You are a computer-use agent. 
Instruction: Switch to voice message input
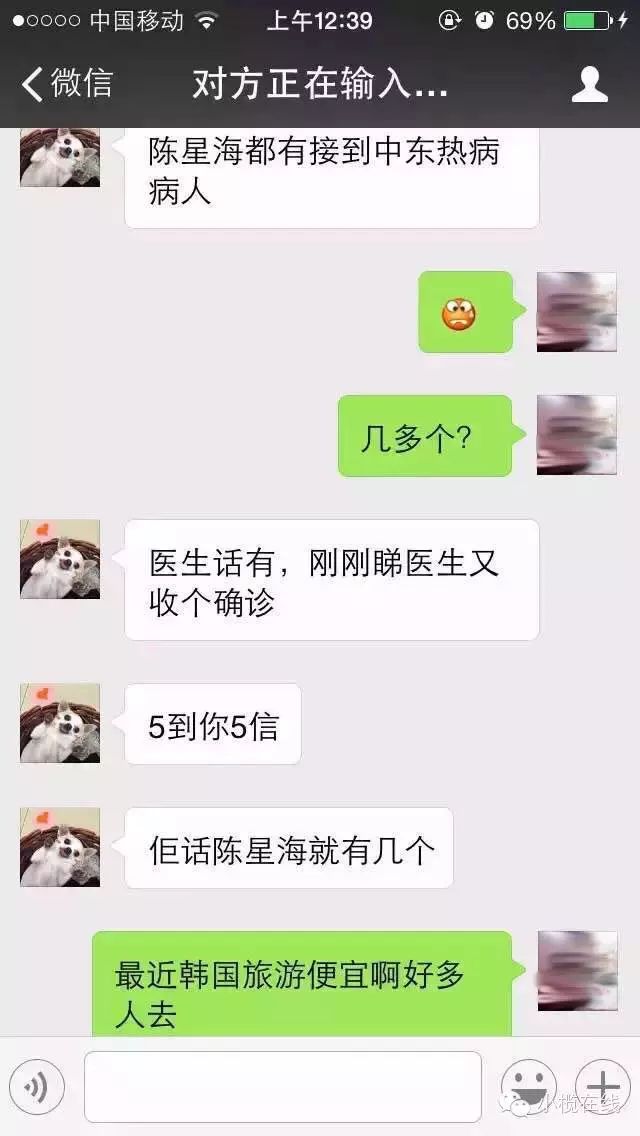tap(37, 1087)
